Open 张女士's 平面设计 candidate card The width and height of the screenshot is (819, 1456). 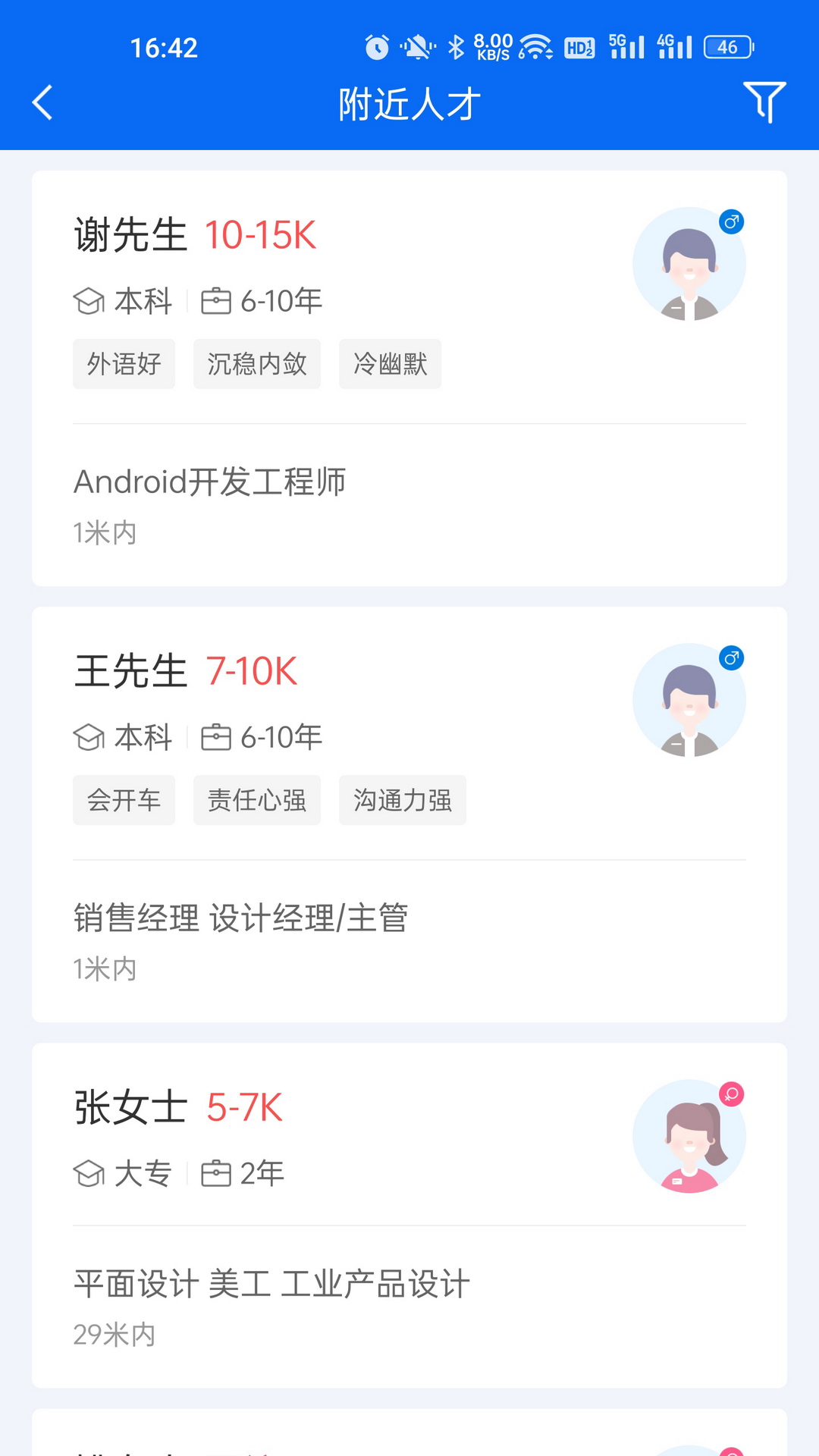tap(409, 1216)
